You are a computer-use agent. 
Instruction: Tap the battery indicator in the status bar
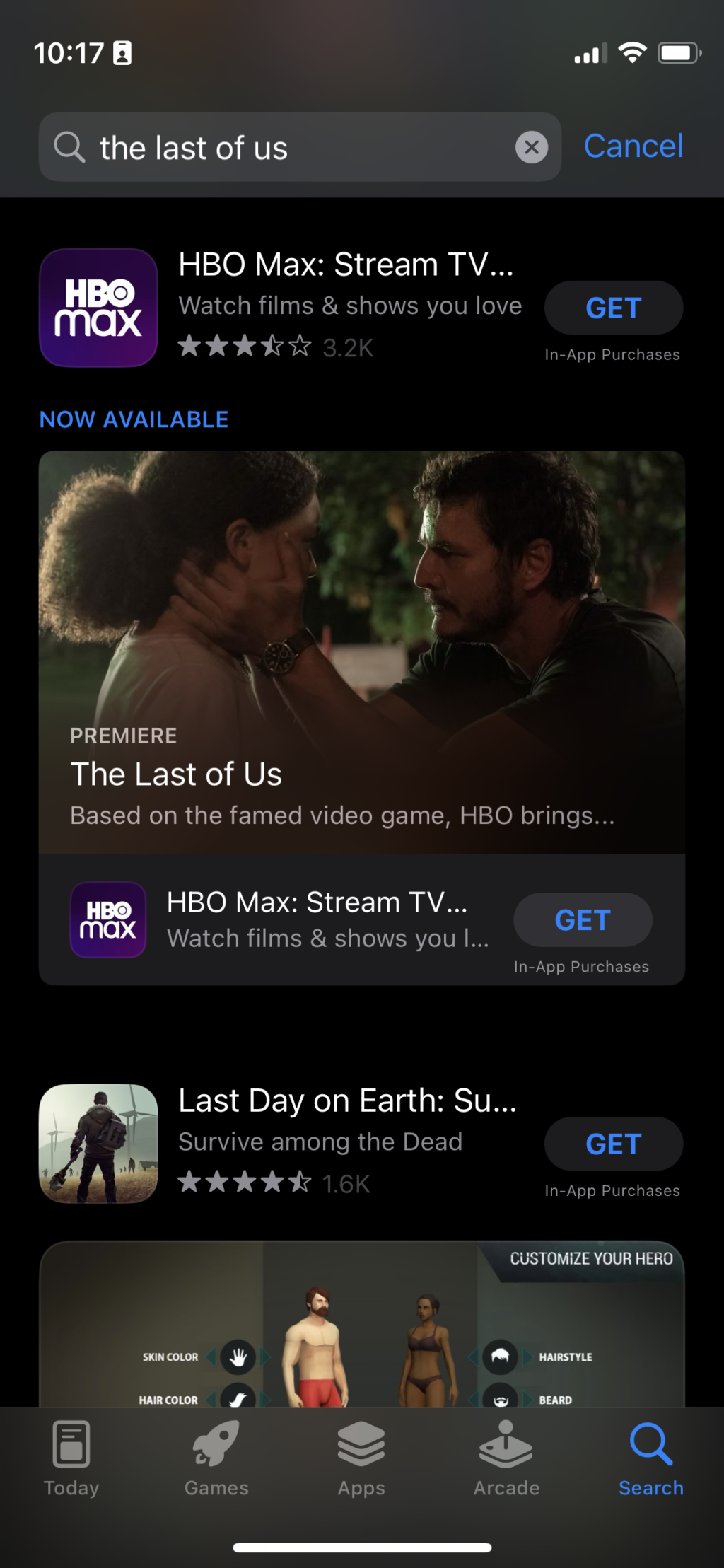(679, 52)
